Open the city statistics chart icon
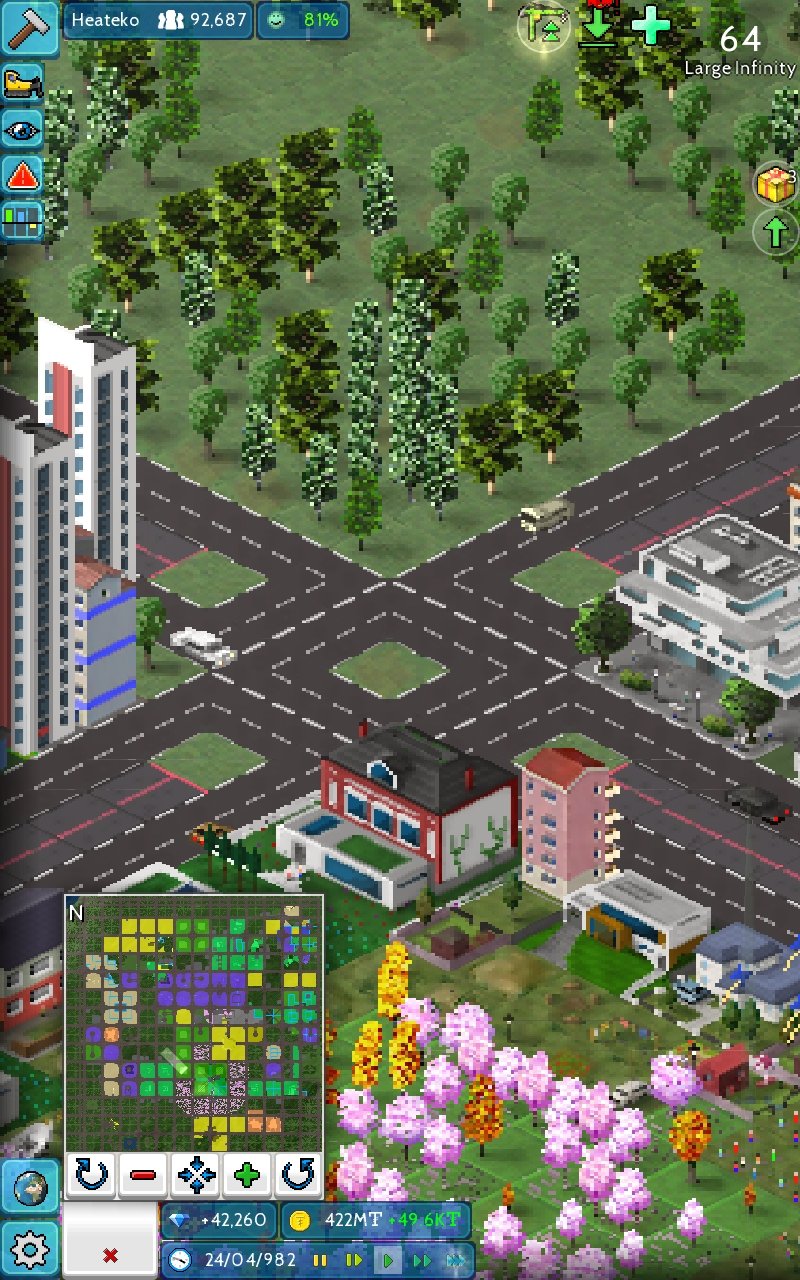Viewport: 800px width, 1280px height. click(x=22, y=219)
